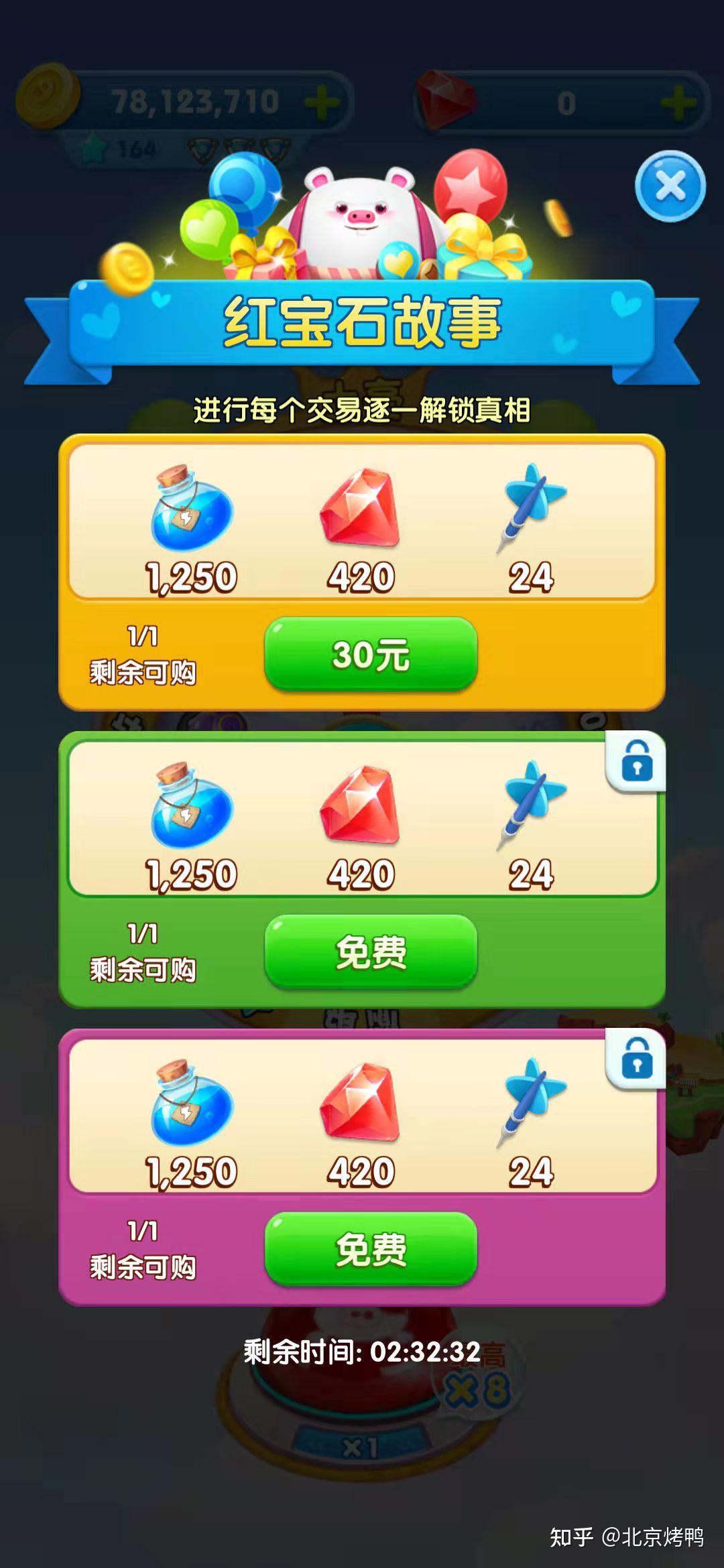Viewport: 724px width, 1568px height.
Task: Buy the first offer for 30元
Action: [371, 654]
